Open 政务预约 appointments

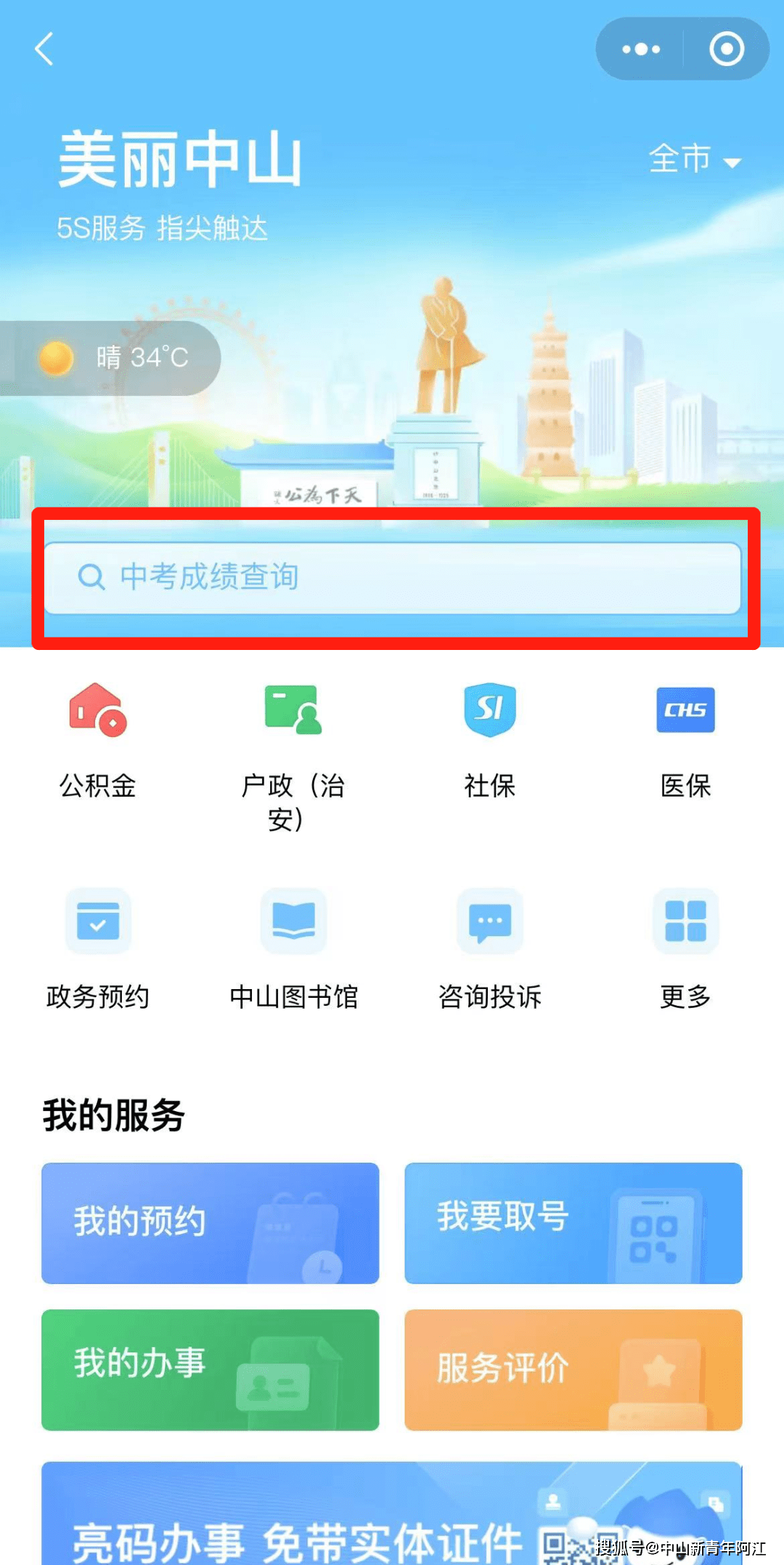[98, 948]
